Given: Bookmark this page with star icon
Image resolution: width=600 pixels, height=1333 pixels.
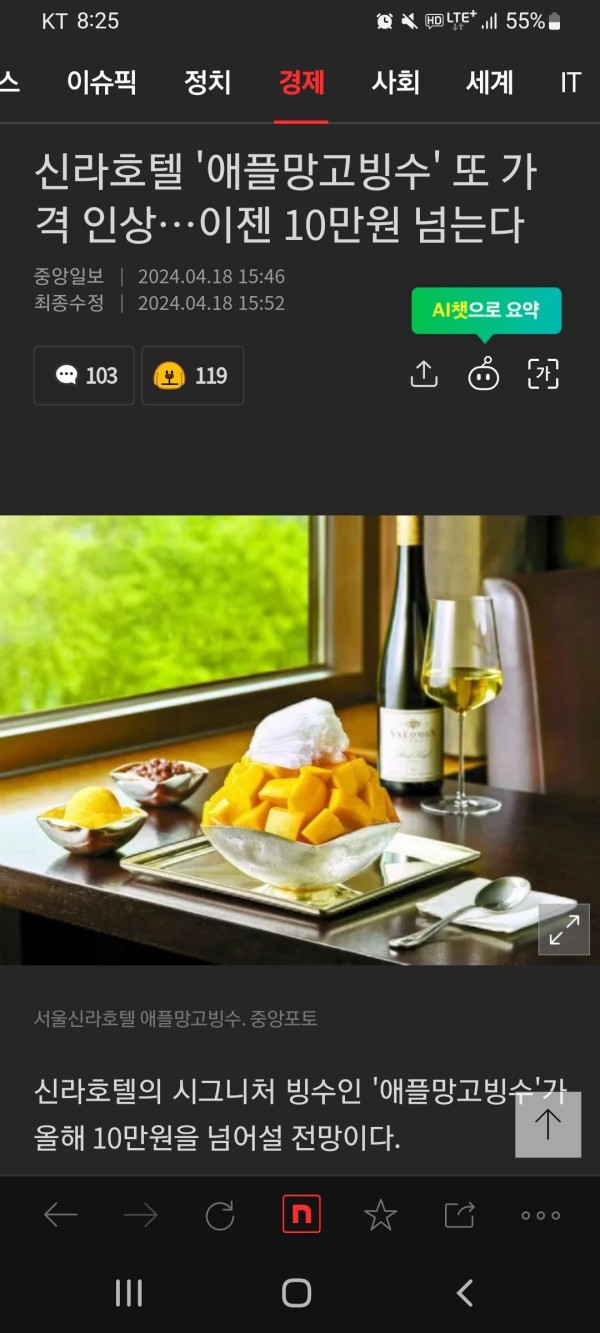Looking at the screenshot, I should [380, 1215].
